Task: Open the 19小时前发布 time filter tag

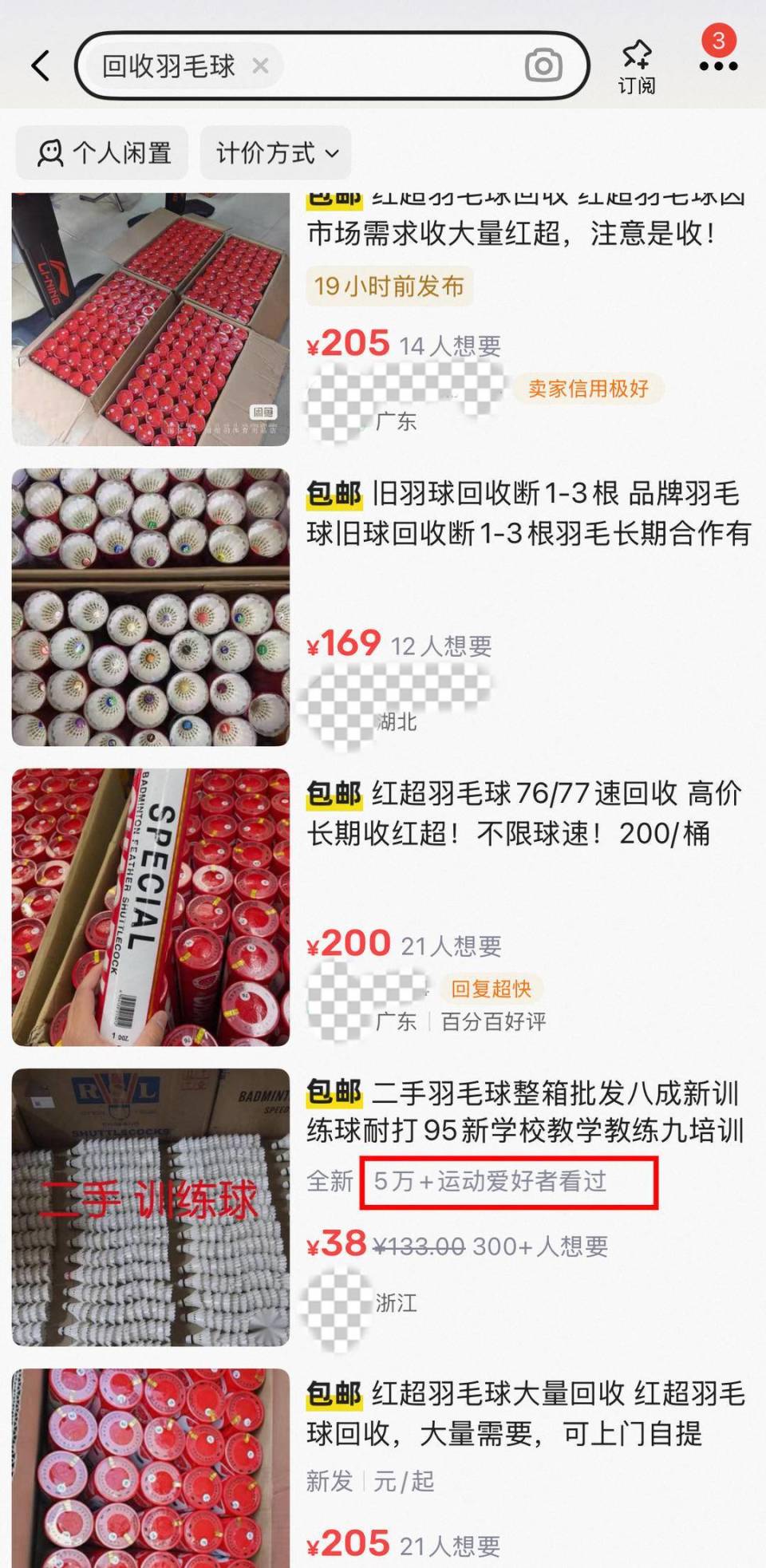Action: click(x=389, y=286)
